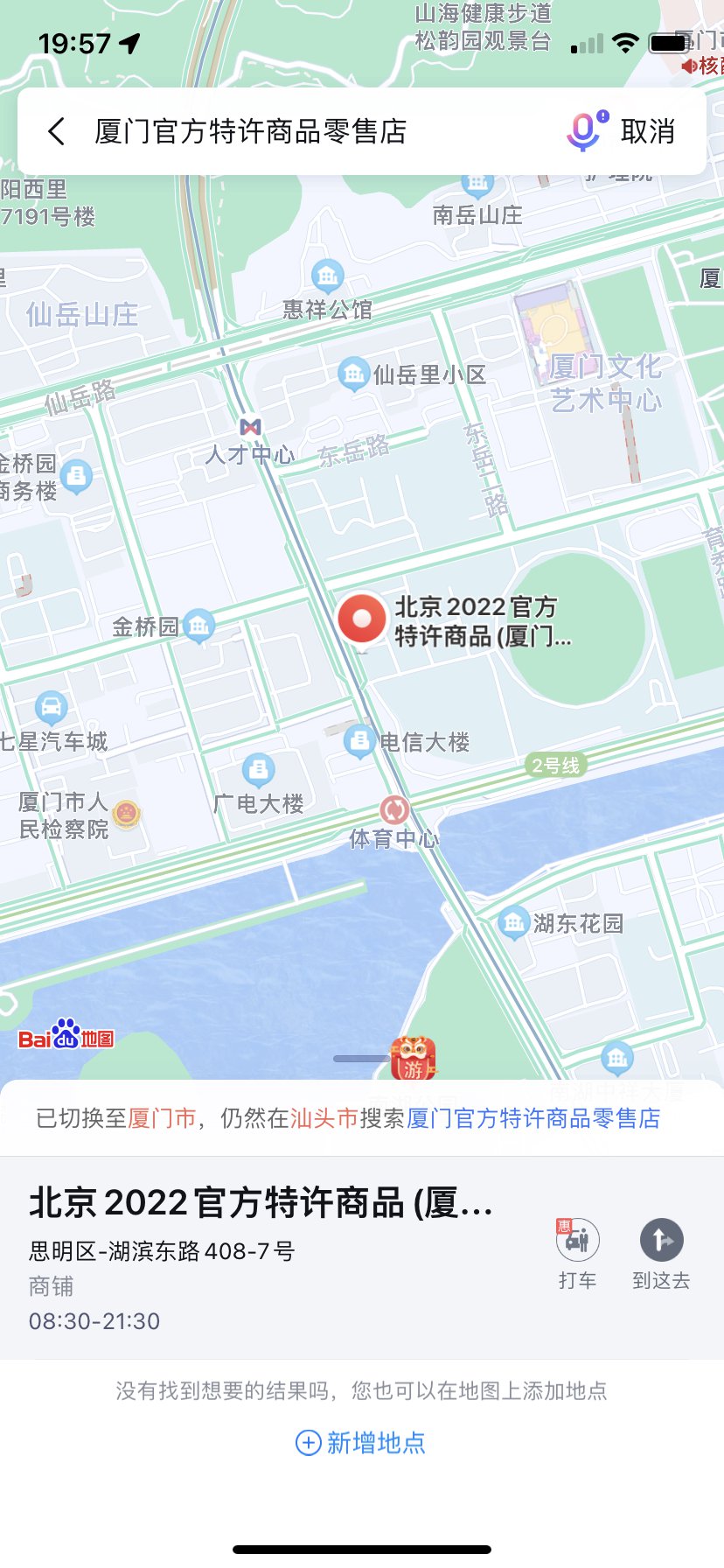Tap 新增地点 to add a new place
Screen dimensions: 724x1568
tap(361, 1443)
